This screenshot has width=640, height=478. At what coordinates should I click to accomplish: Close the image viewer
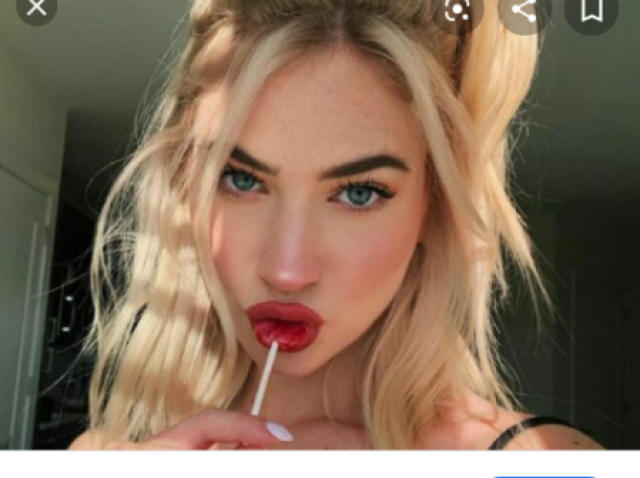click(36, 8)
